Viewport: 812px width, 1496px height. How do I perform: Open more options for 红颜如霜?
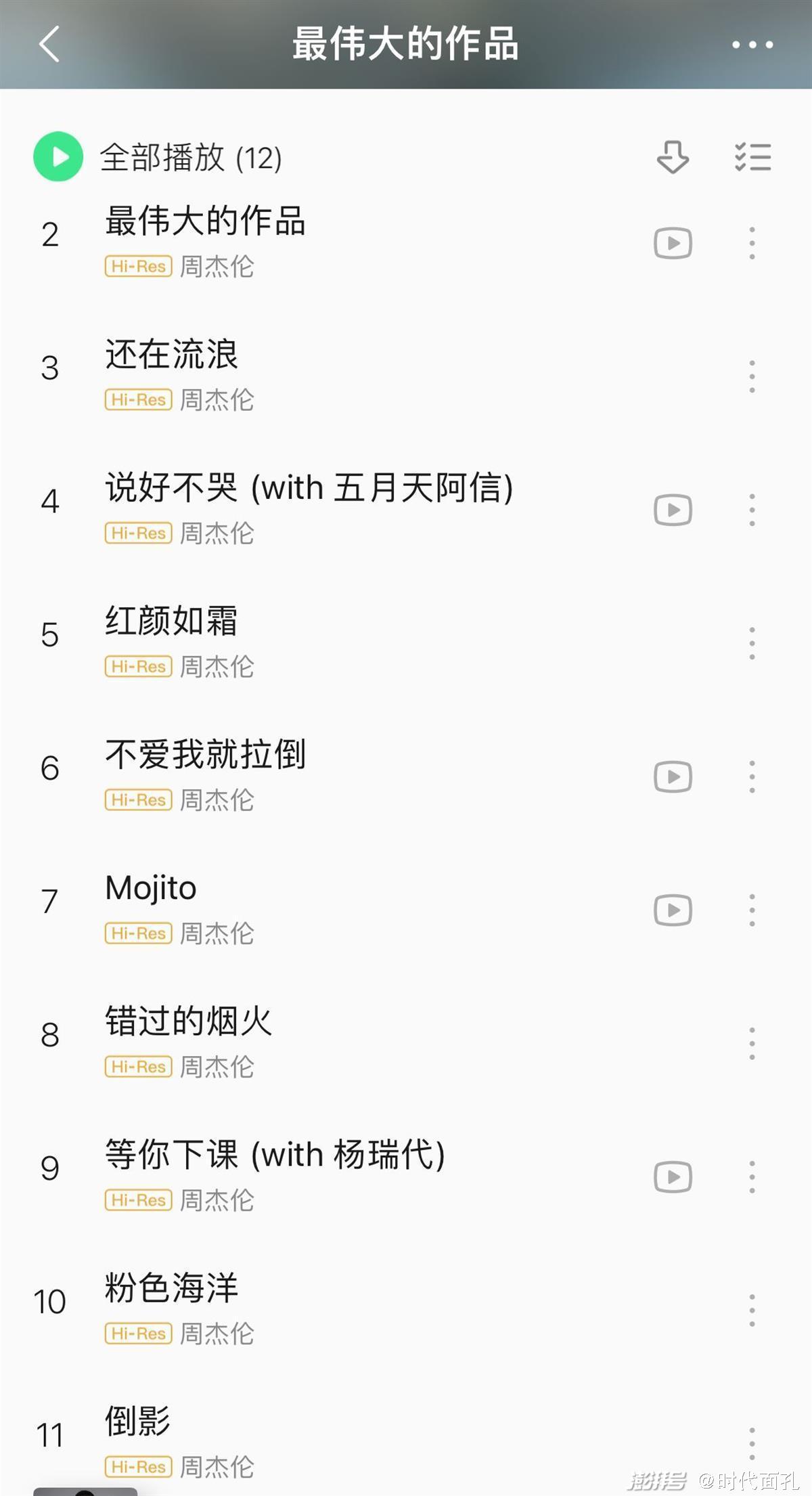pos(752,643)
